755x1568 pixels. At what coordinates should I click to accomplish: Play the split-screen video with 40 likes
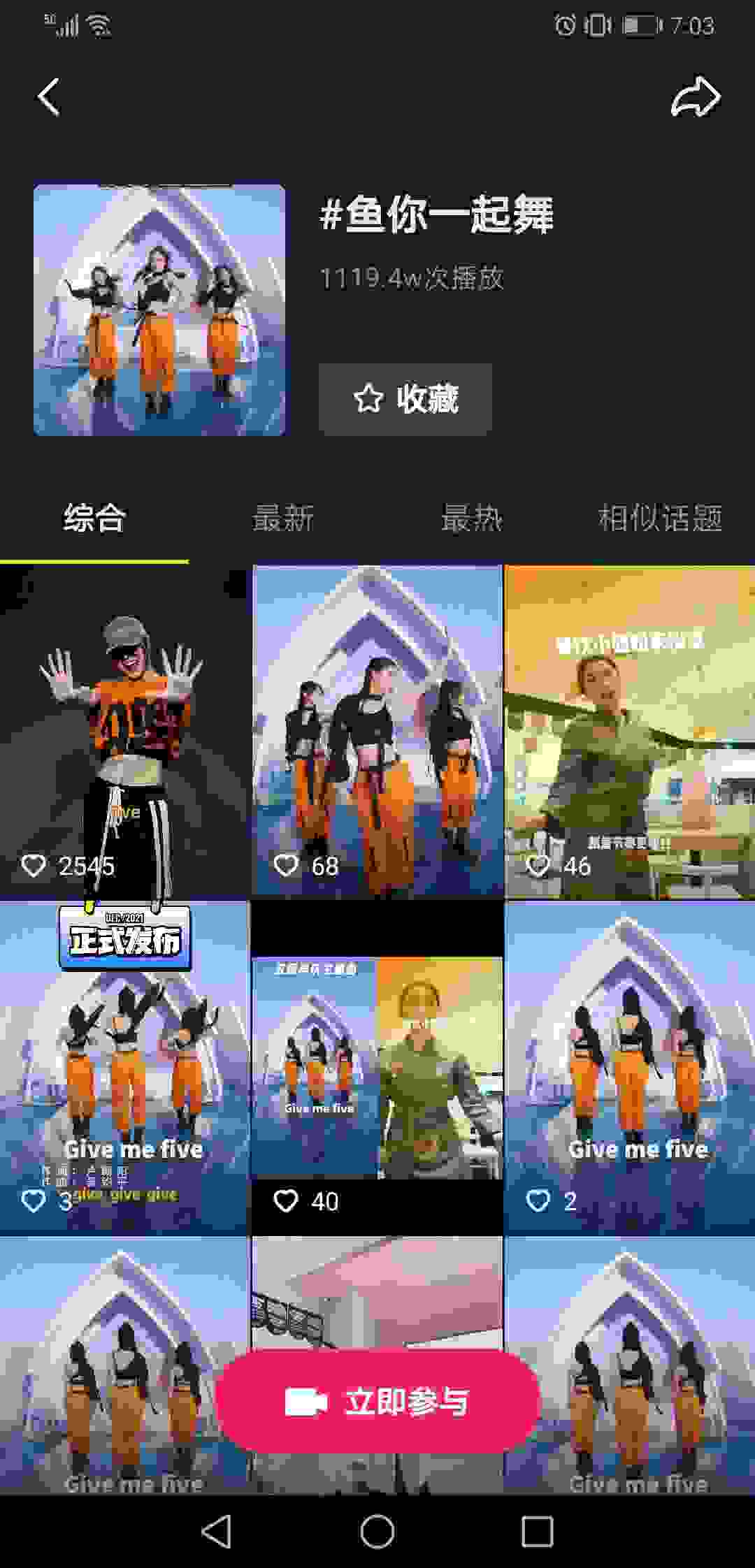[377, 1067]
